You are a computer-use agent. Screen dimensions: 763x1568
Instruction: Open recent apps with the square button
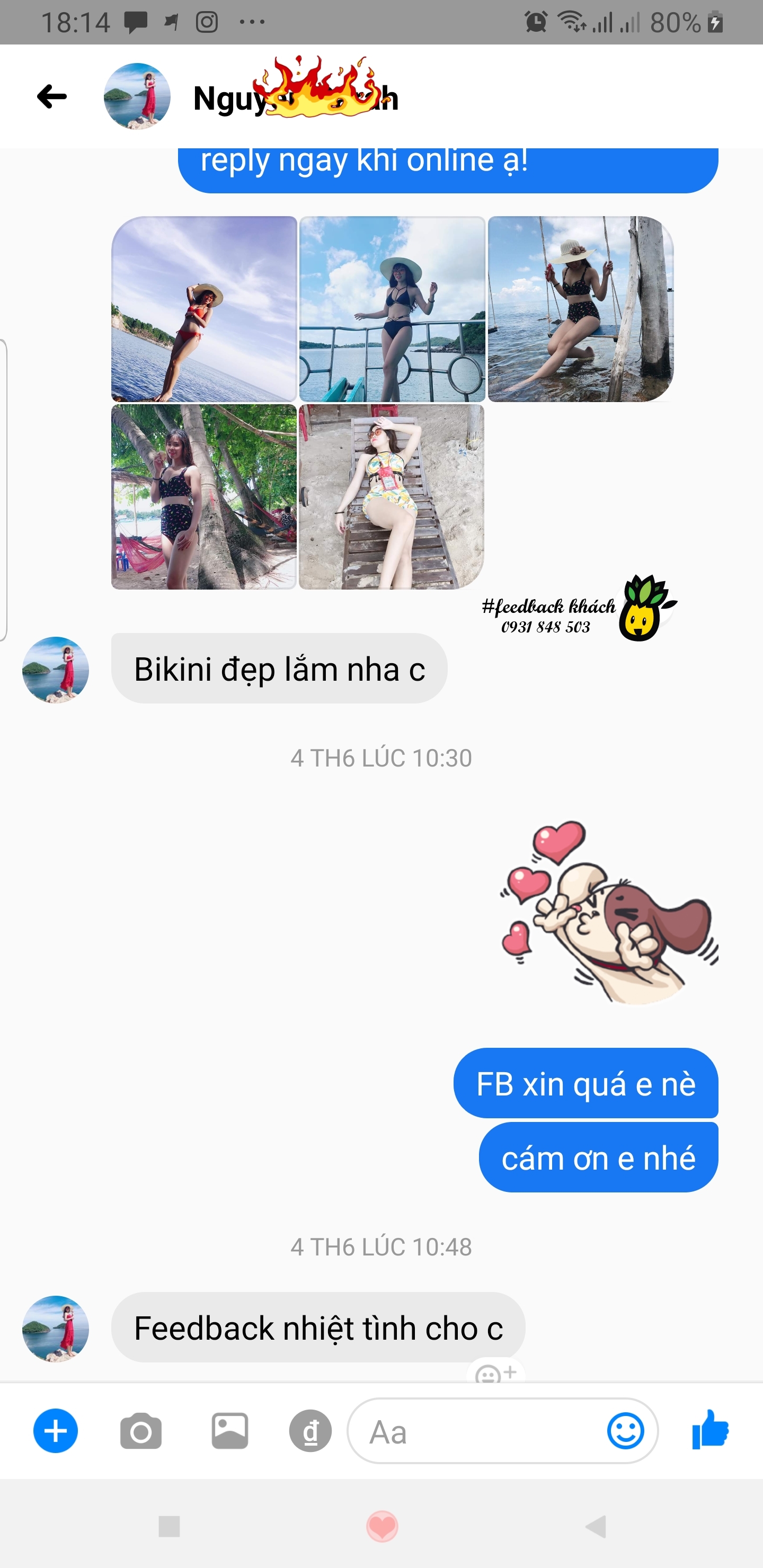click(x=168, y=1526)
